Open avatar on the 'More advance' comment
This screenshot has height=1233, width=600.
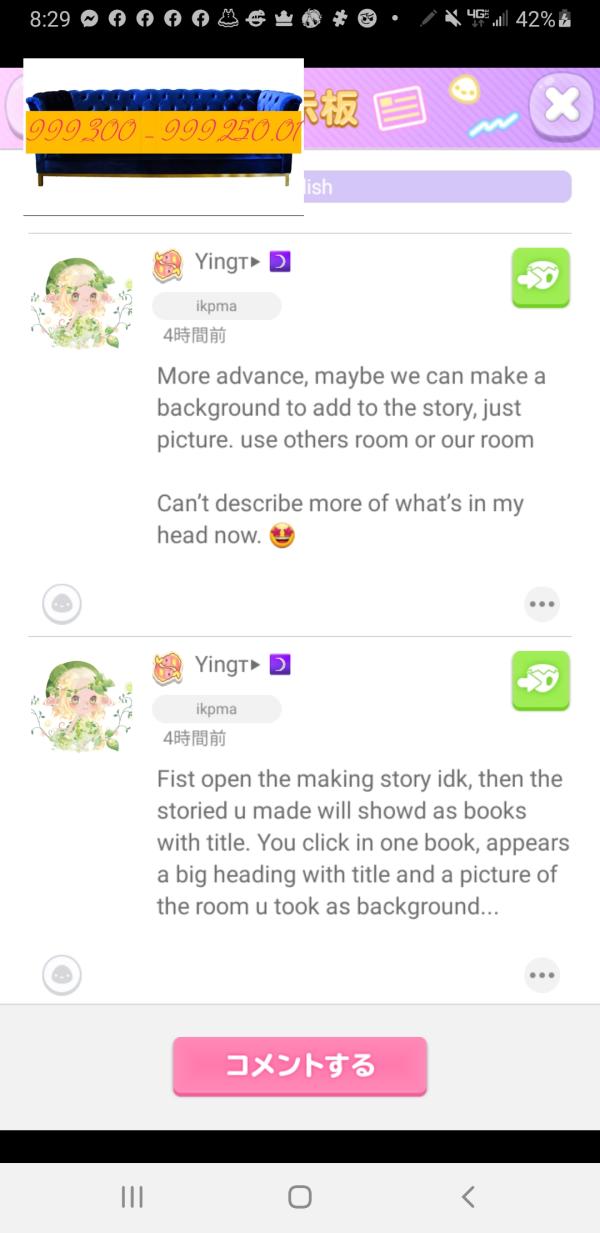click(81, 301)
